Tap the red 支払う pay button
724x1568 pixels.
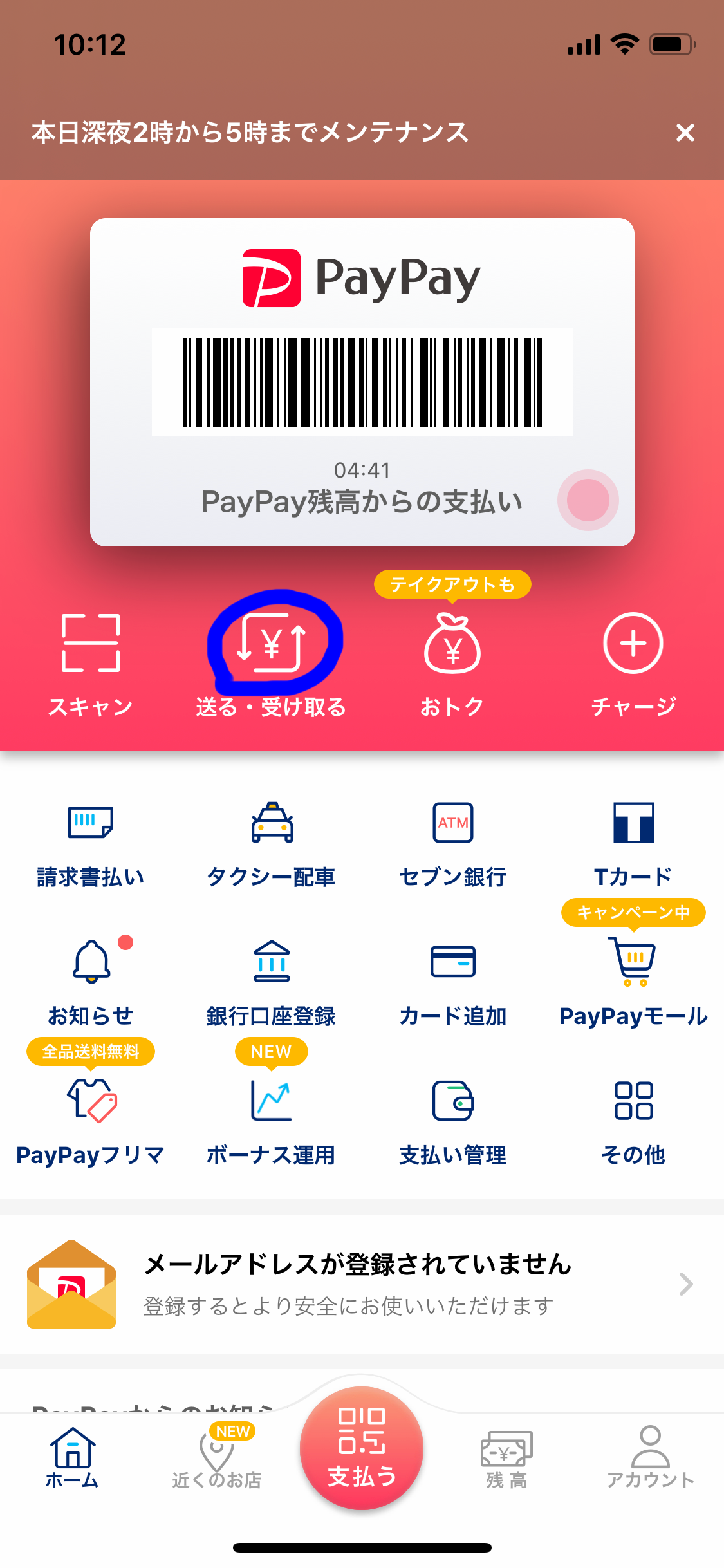[362, 1448]
